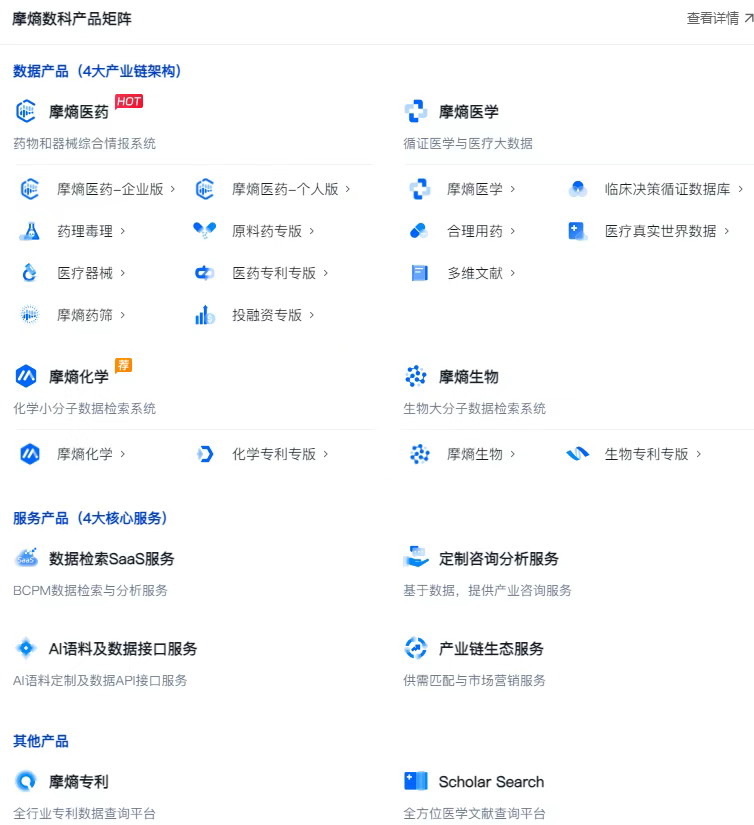
Task: Open Scholar Search
Action: [491, 782]
